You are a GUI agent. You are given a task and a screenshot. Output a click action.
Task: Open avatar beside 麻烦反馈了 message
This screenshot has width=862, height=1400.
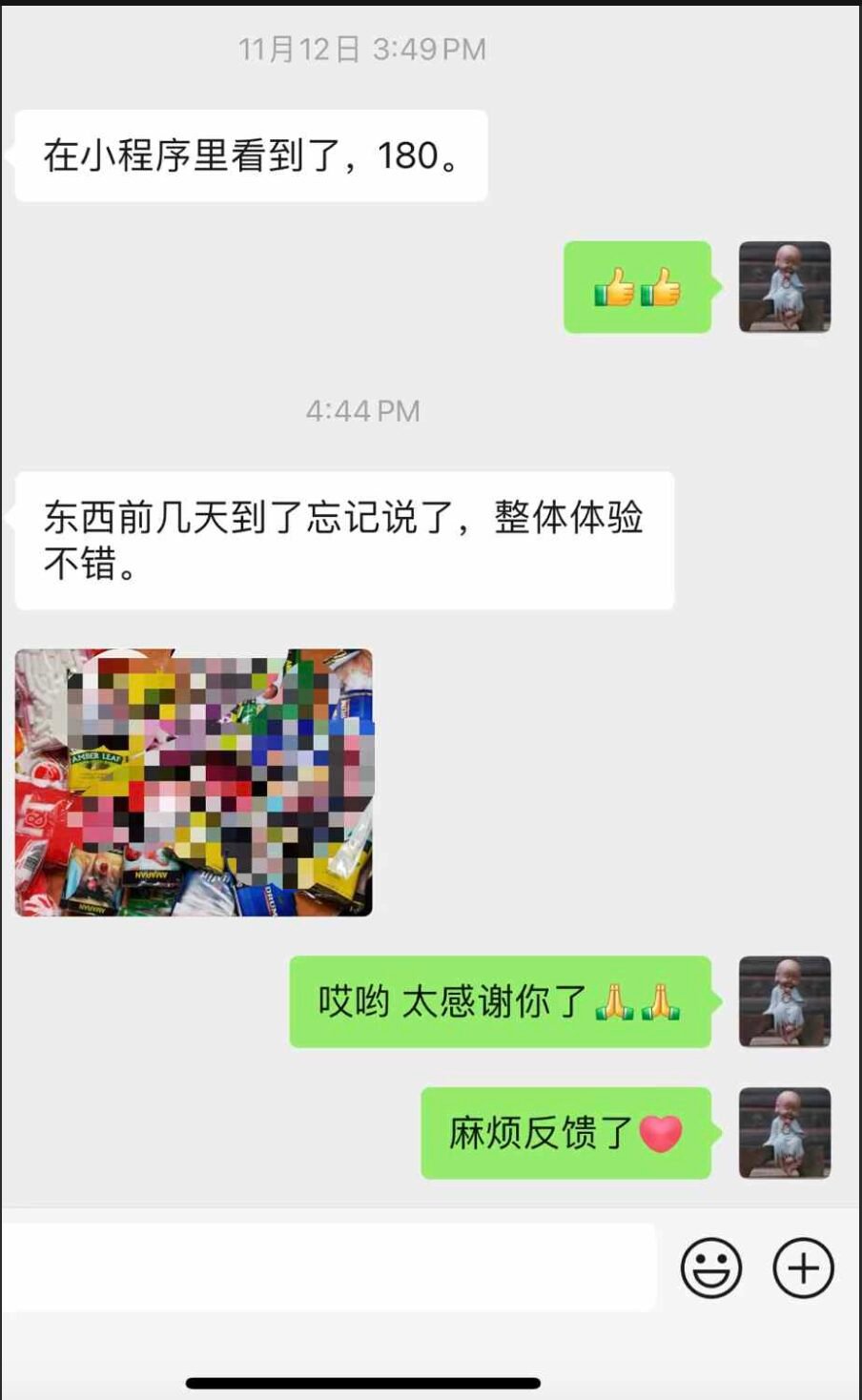[785, 1133]
